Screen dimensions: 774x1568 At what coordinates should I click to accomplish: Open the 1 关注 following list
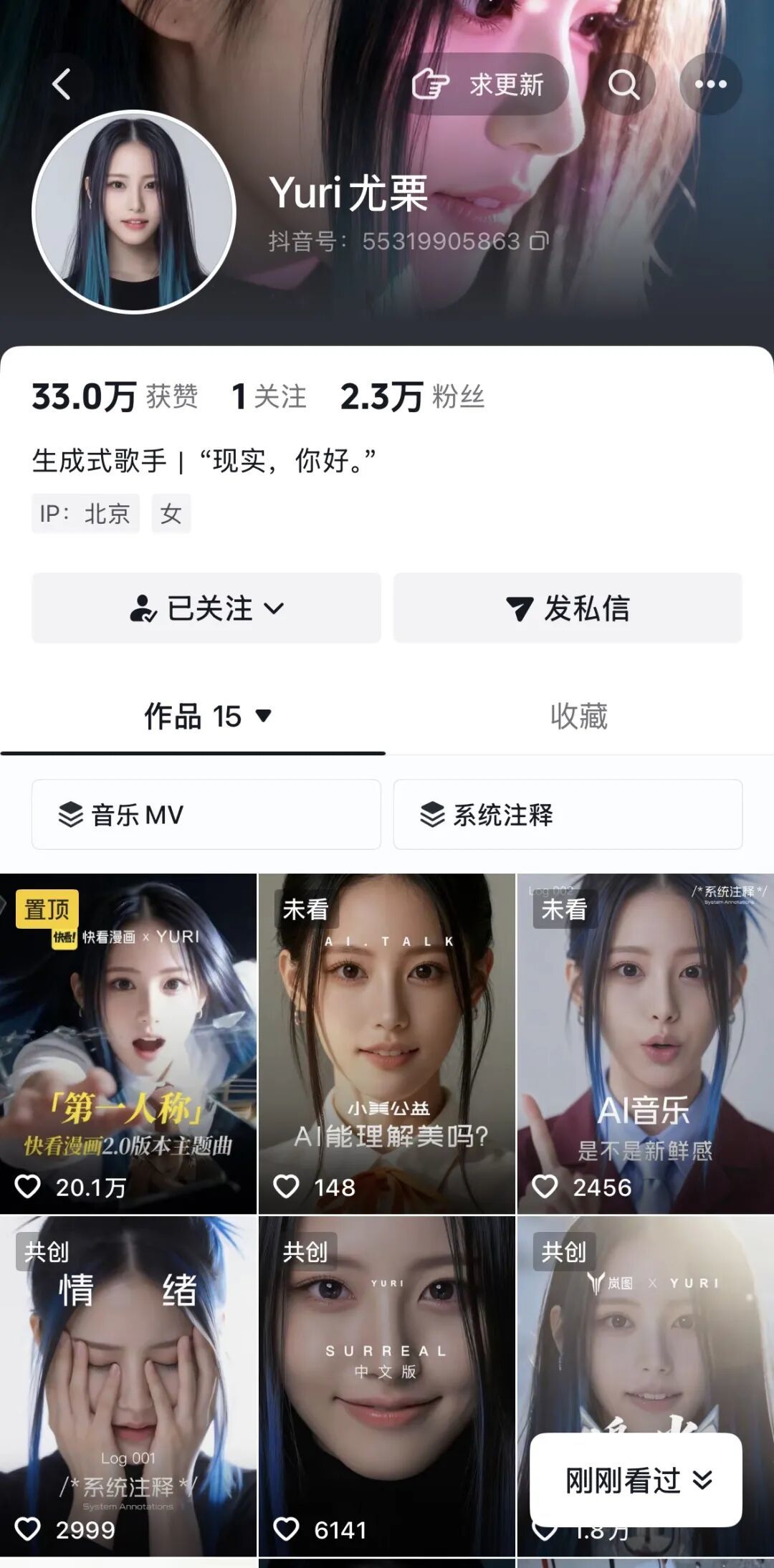click(x=269, y=396)
